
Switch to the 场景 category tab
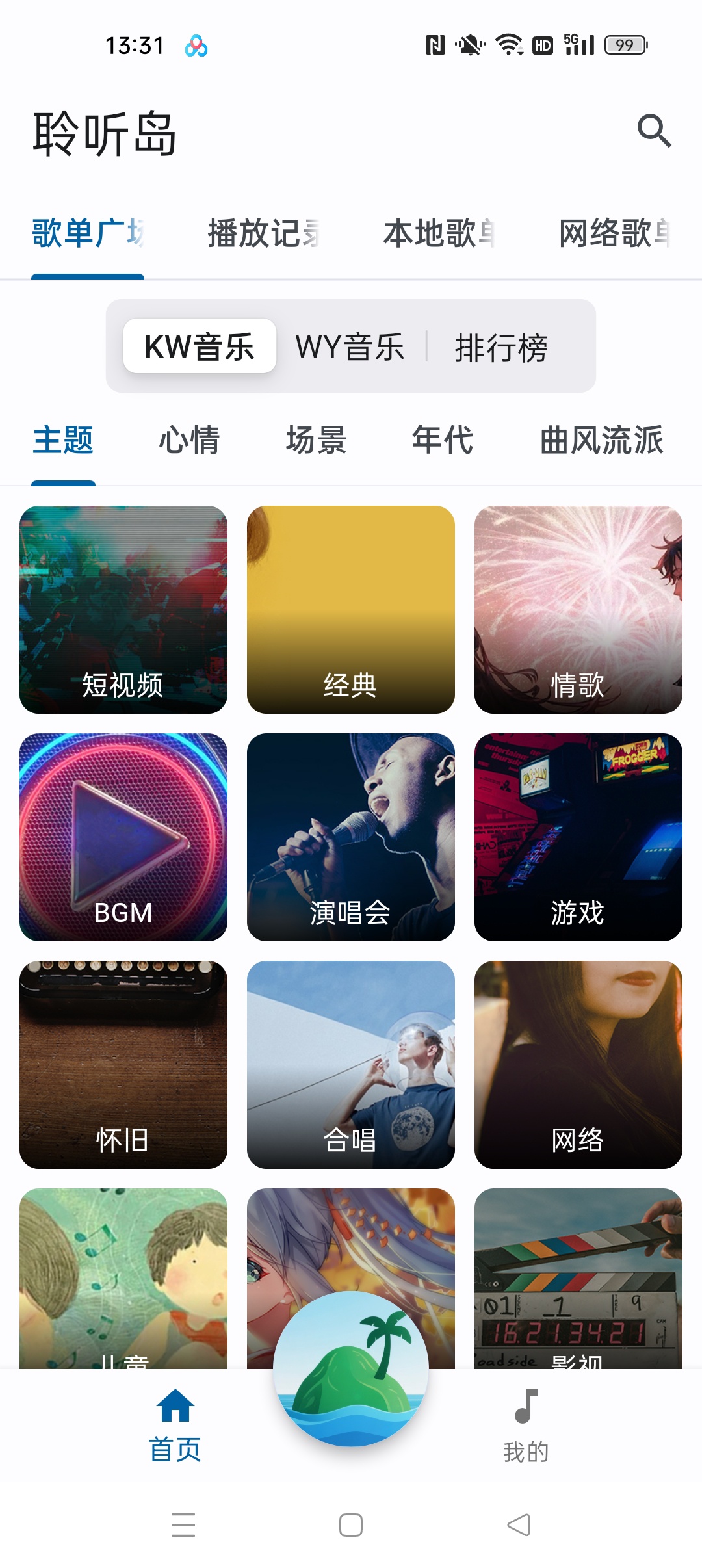[317, 440]
